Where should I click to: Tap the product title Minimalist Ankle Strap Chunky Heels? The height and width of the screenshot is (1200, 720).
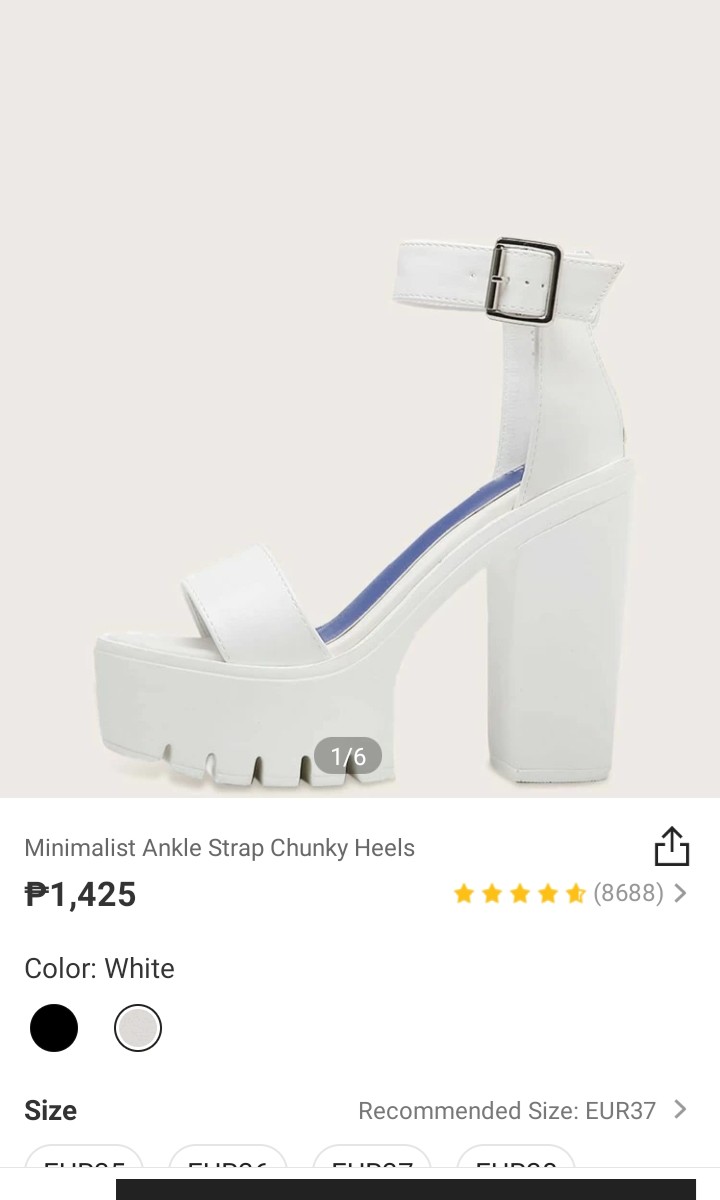click(221, 847)
